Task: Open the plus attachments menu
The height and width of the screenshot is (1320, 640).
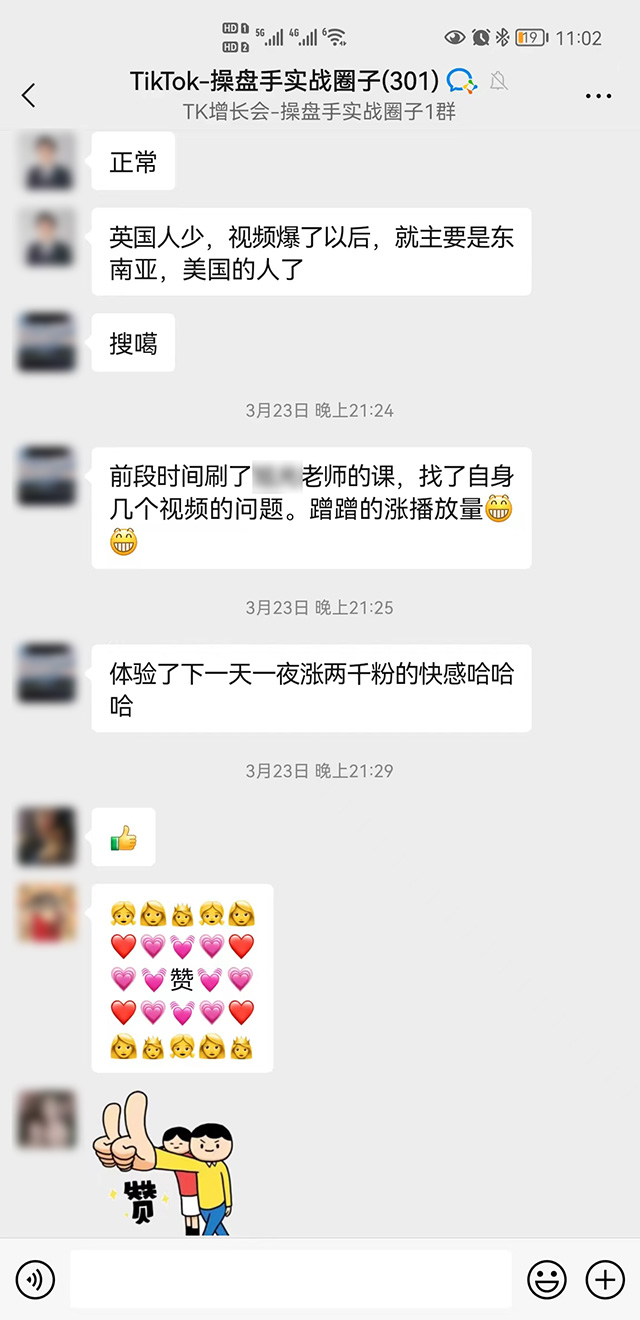Action: (x=605, y=1278)
